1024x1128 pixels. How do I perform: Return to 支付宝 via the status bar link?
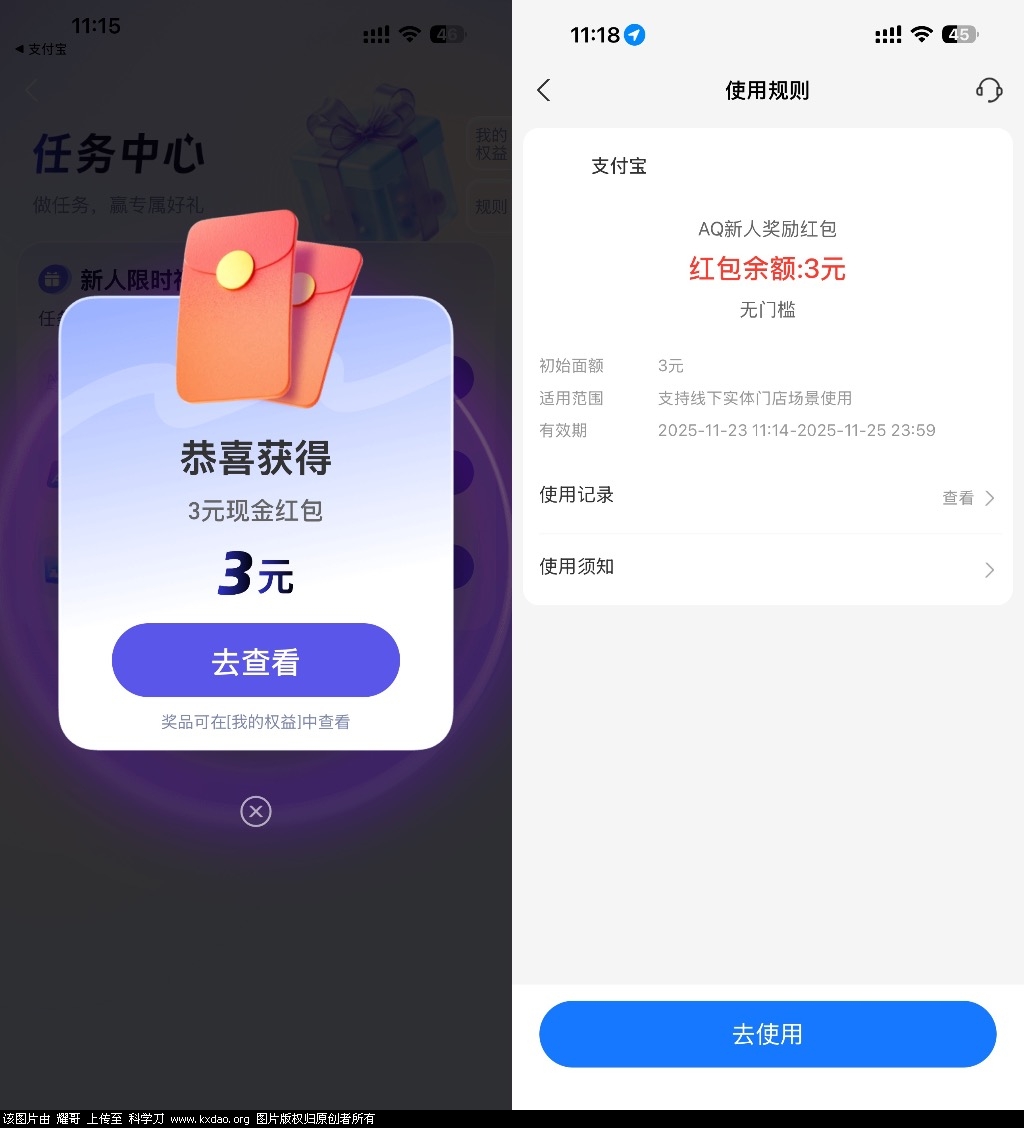click(41, 49)
